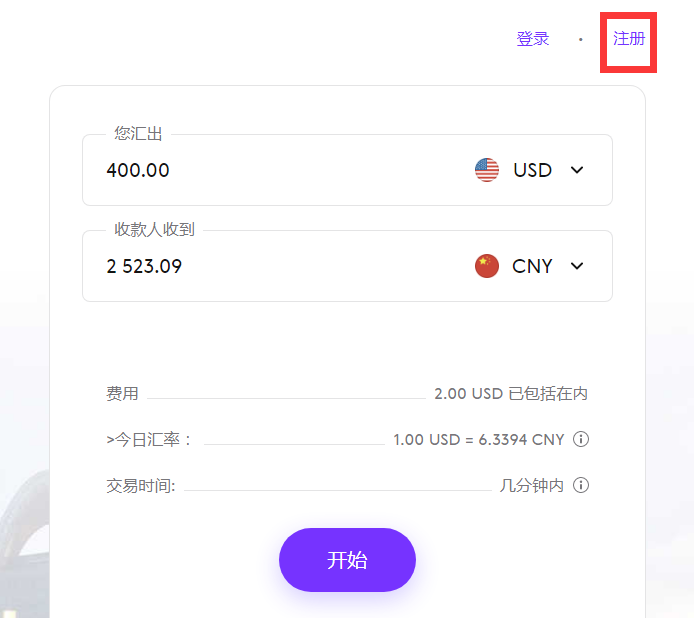Edit the 您汇出 send amount field
The height and width of the screenshot is (618, 694).
[x=270, y=170]
